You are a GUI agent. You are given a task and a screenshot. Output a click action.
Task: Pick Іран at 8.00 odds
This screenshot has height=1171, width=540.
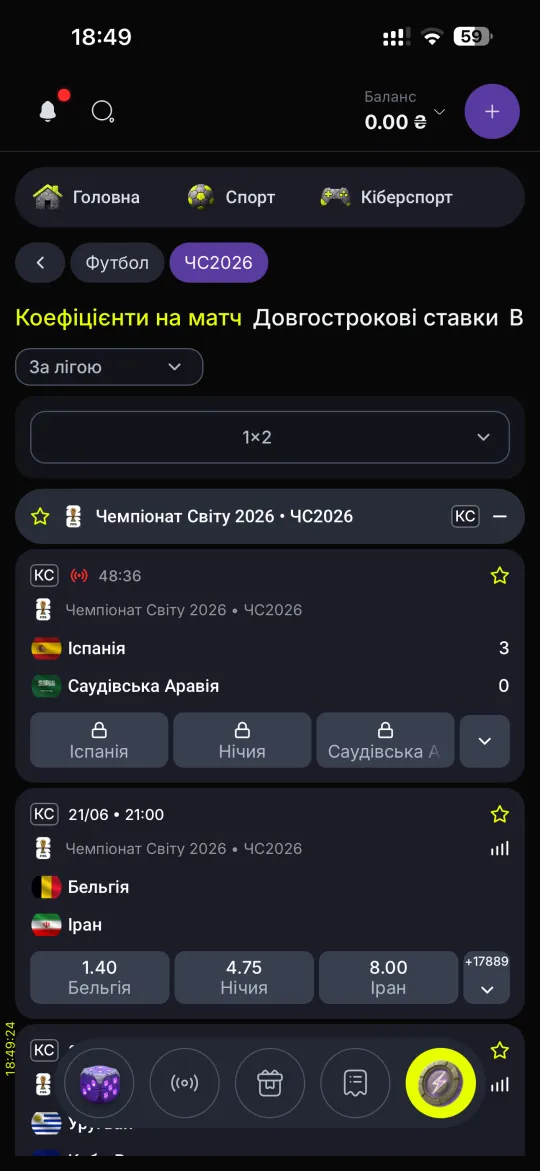click(388, 977)
